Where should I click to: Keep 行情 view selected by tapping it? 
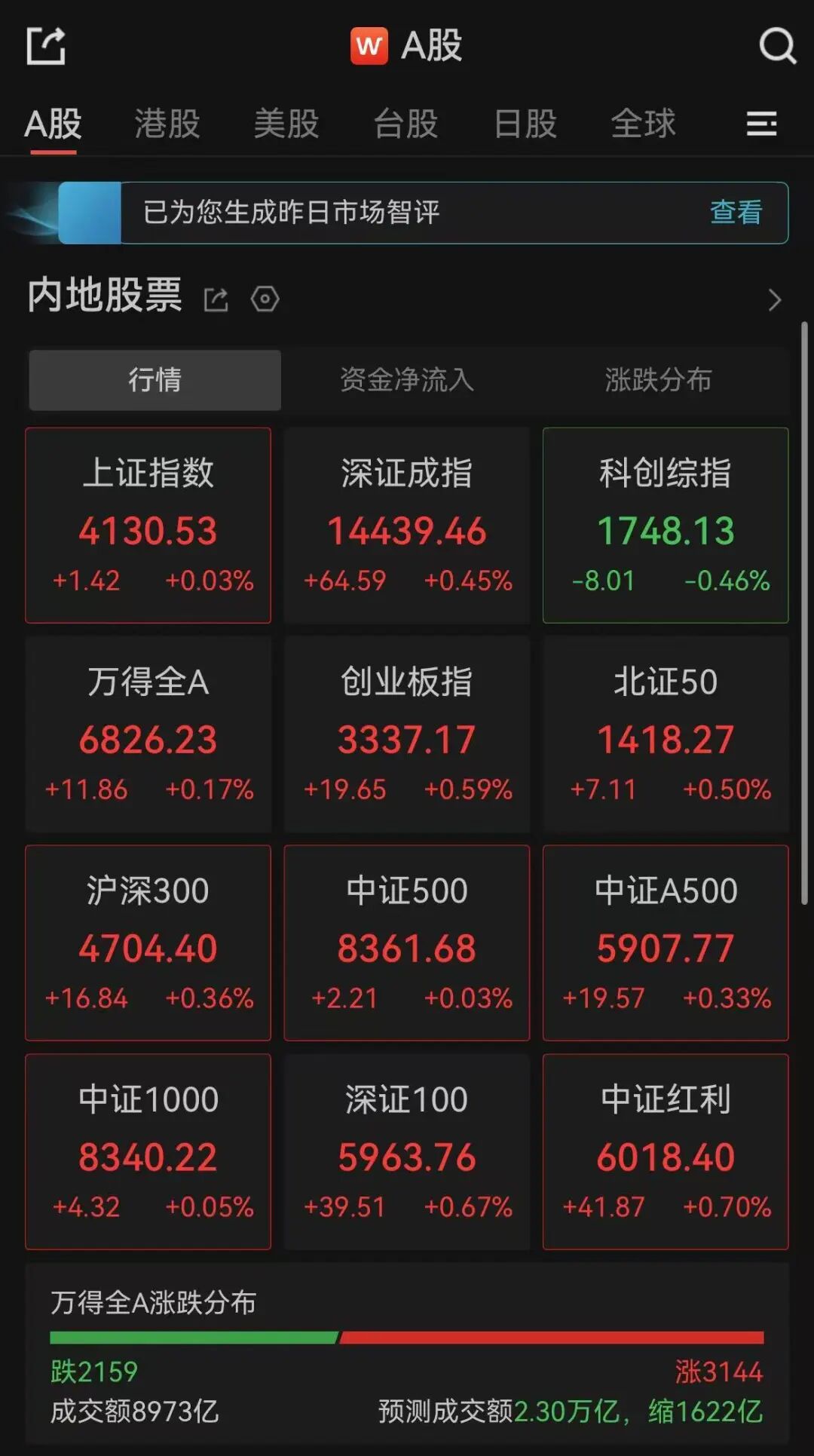point(155,381)
